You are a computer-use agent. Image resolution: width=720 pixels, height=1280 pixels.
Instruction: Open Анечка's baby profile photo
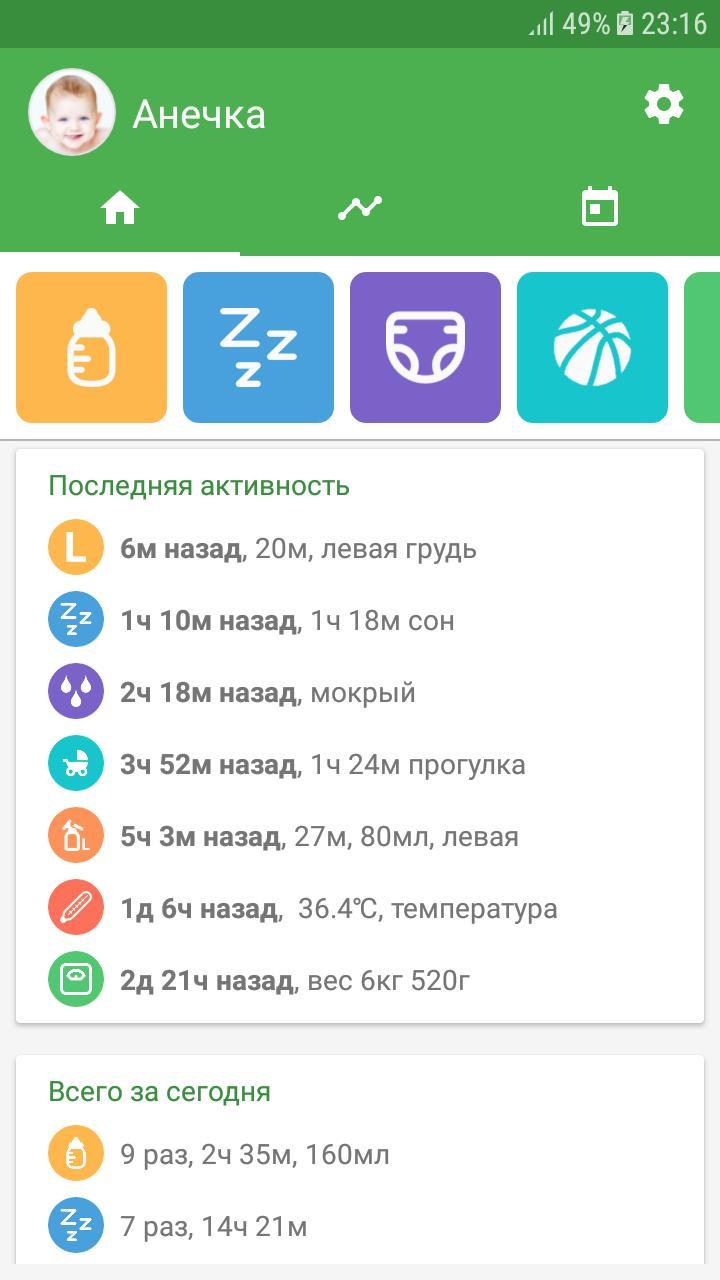[72, 112]
